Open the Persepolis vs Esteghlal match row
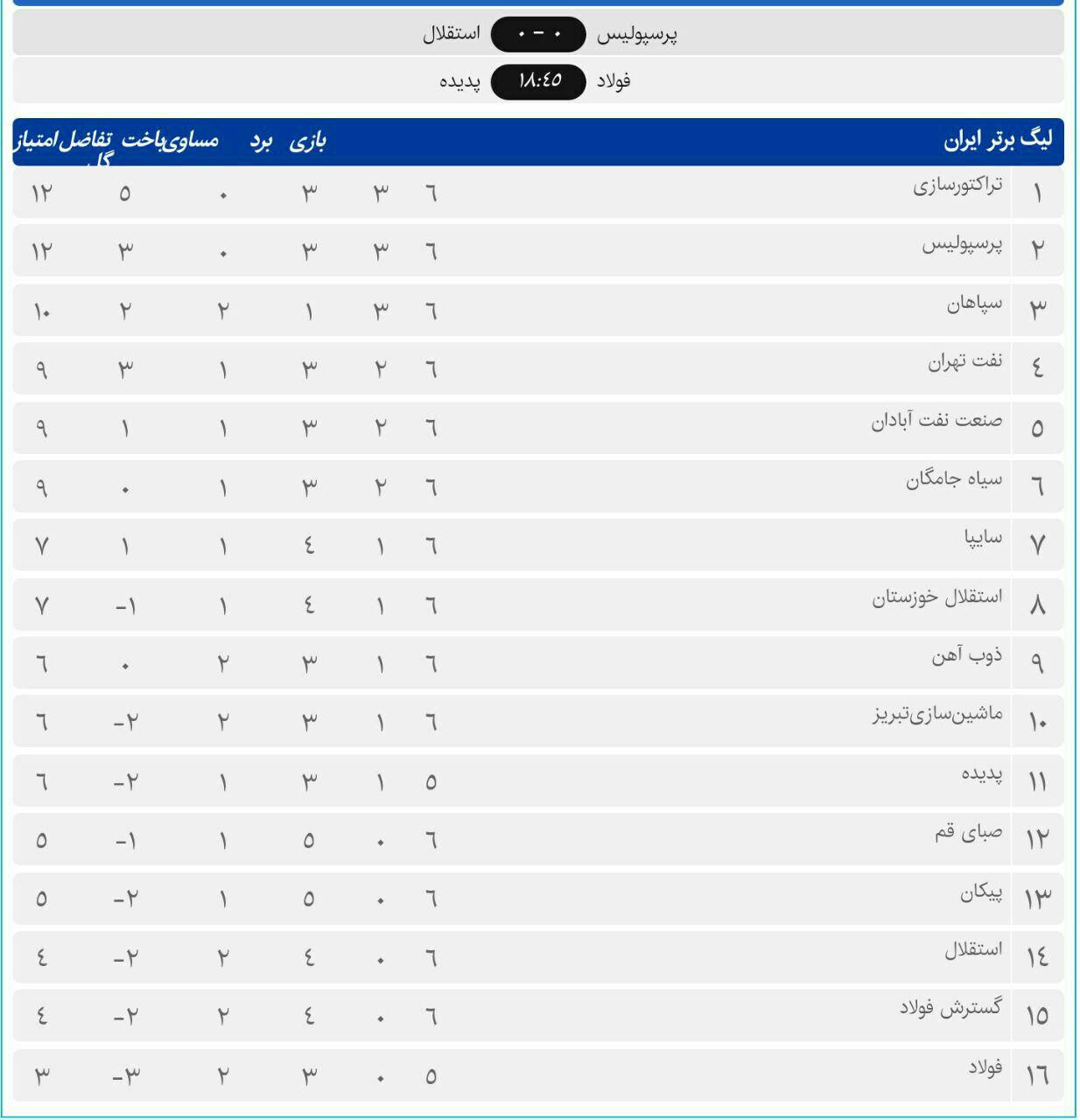Screen dimensions: 1080x1120 point(538,34)
